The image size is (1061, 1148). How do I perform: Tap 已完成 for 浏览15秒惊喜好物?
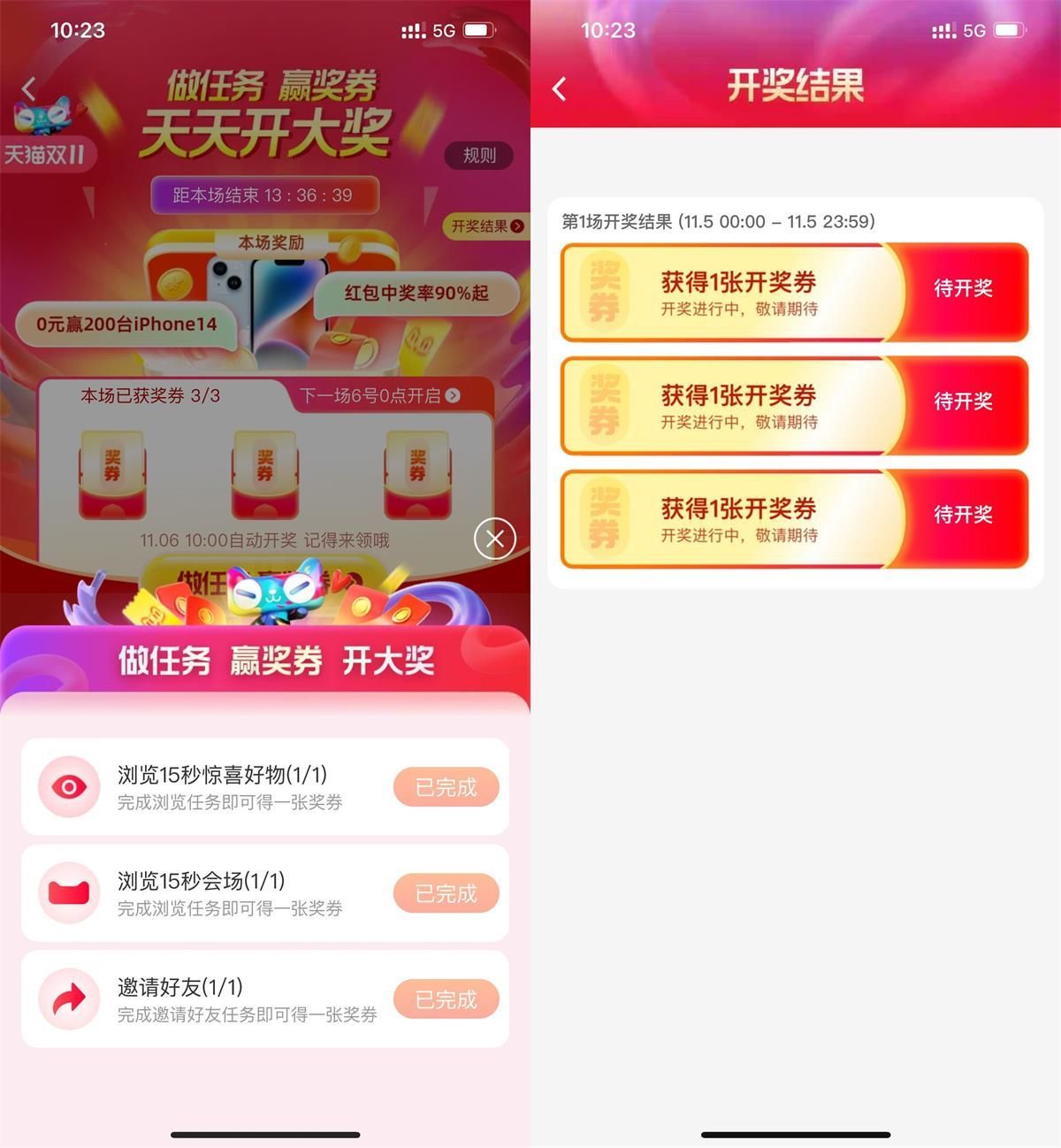tap(446, 787)
